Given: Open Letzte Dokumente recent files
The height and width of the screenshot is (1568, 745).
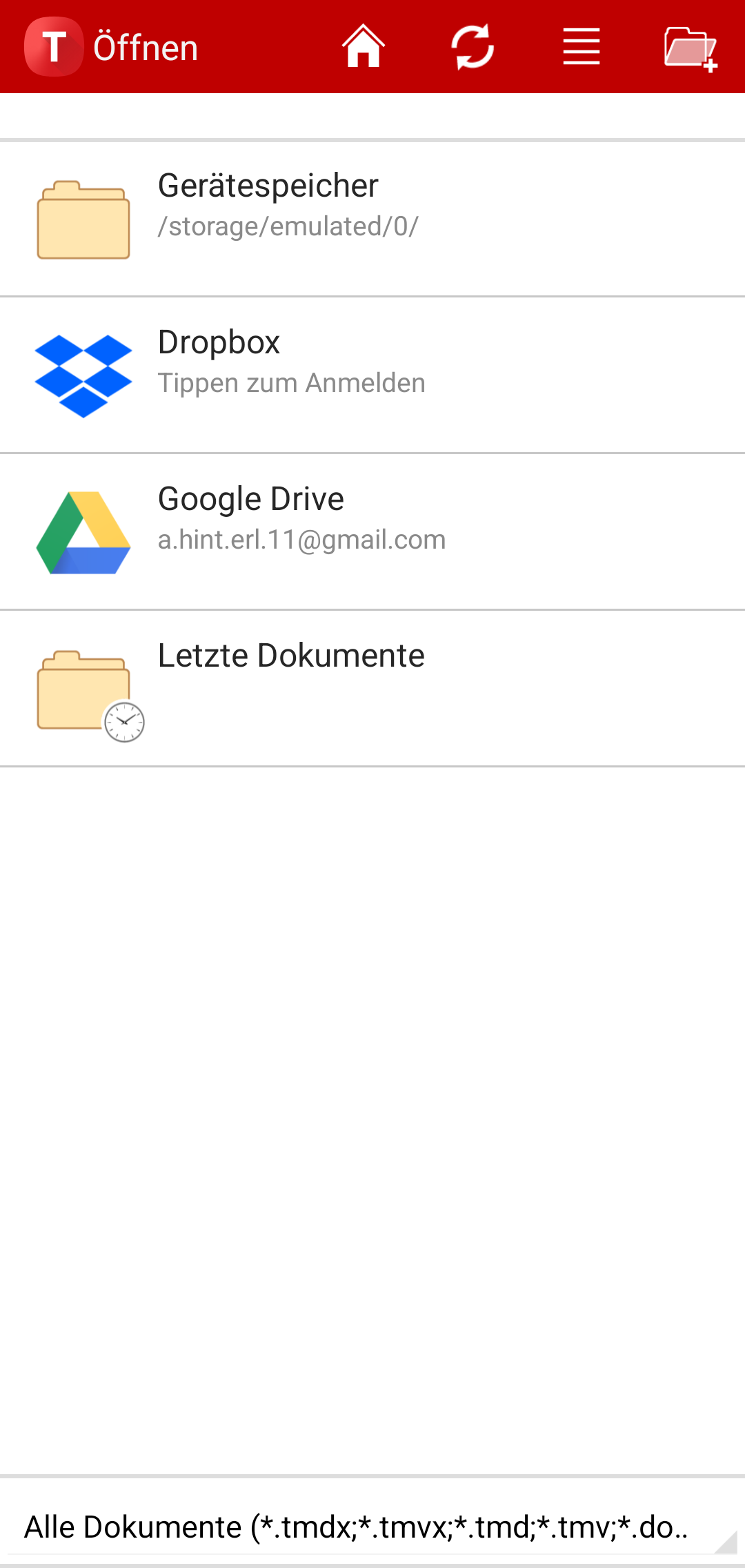Looking at the screenshot, I should coord(372,689).
